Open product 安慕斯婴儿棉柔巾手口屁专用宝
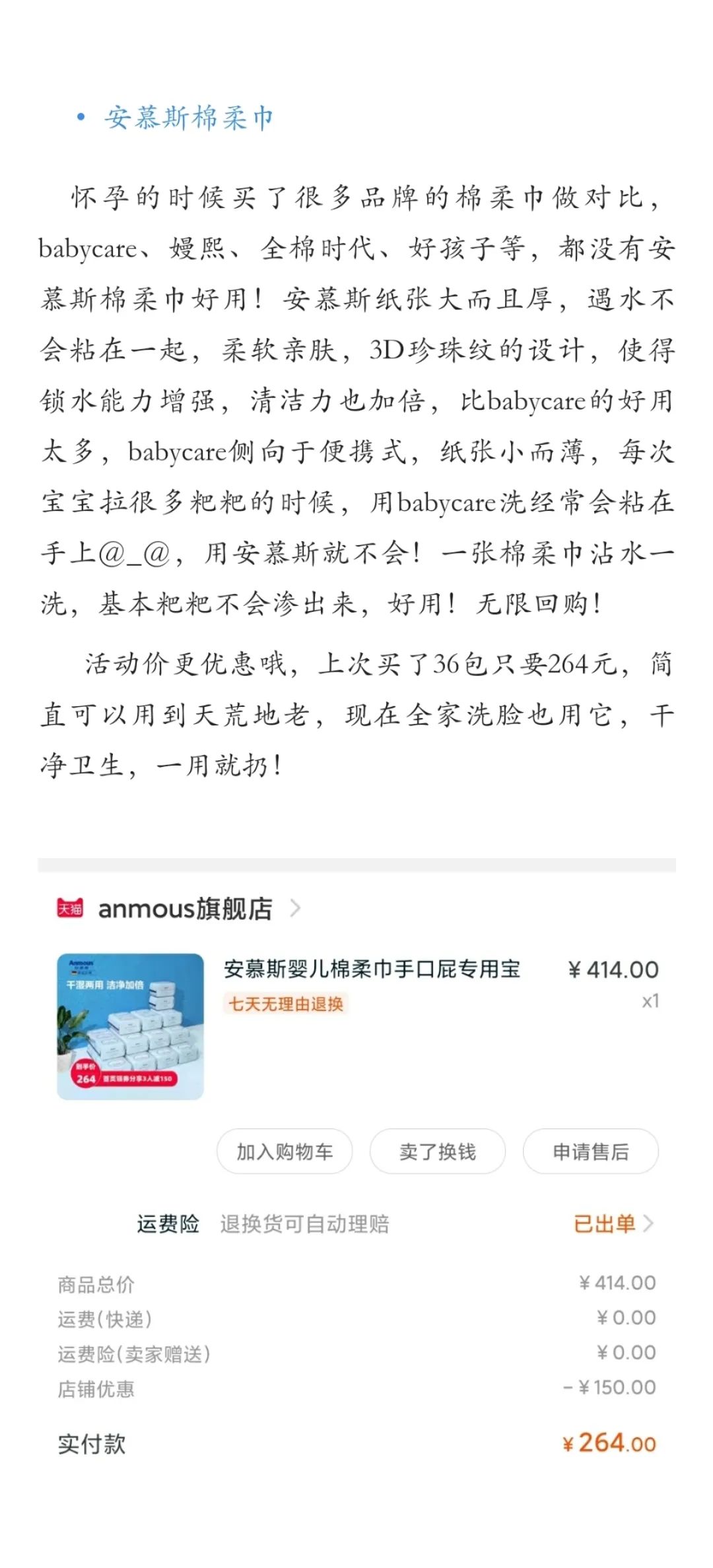 [370, 965]
